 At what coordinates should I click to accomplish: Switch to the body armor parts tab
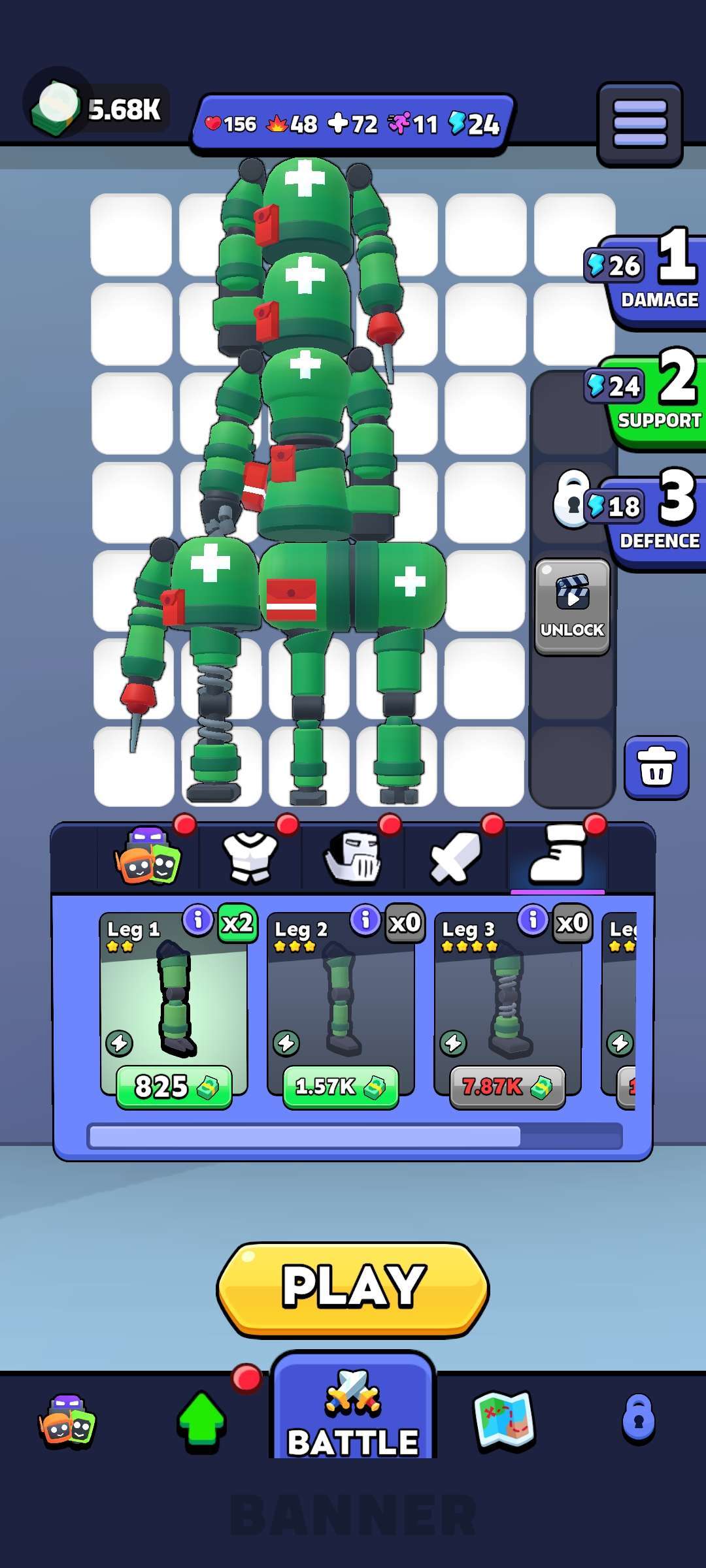[250, 856]
